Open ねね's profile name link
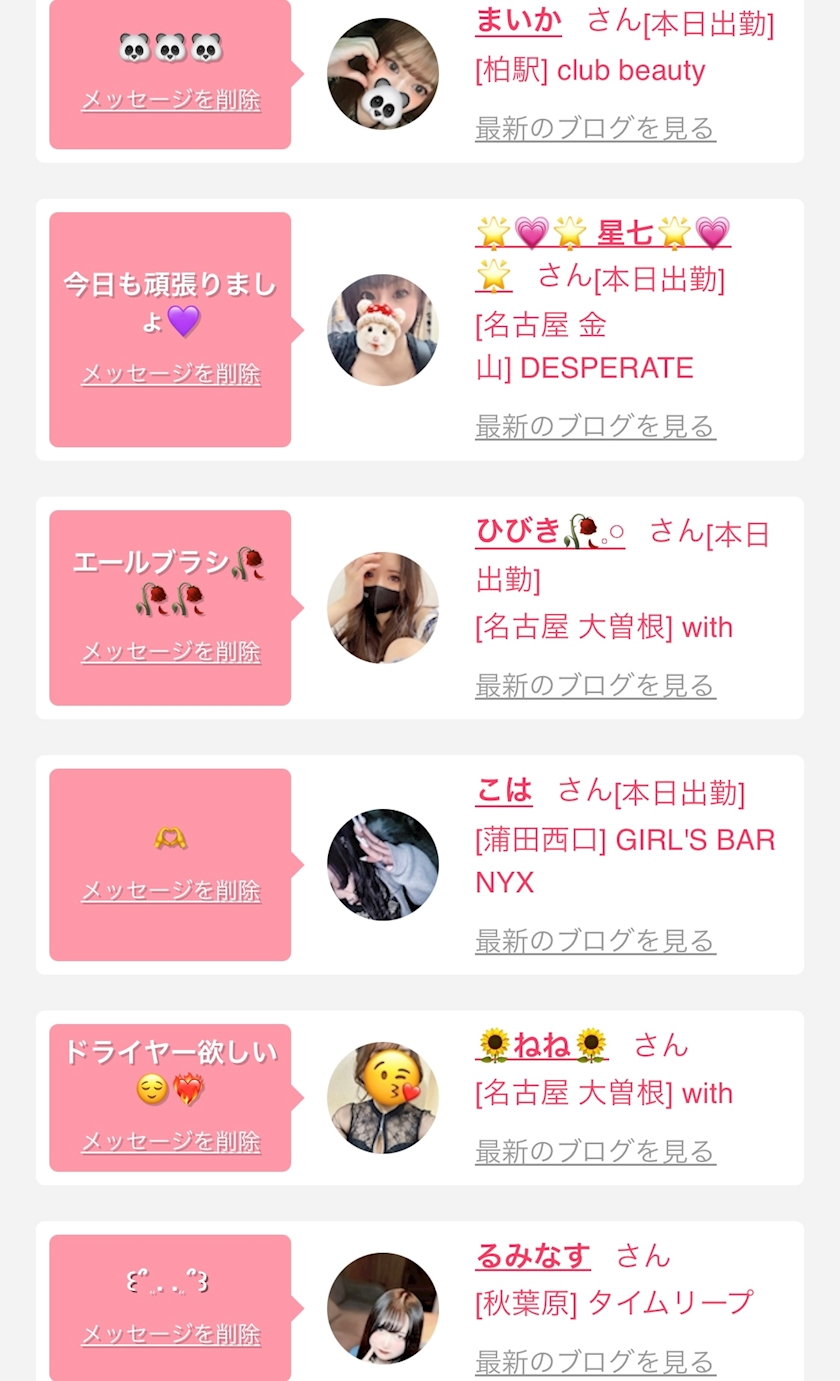This screenshot has width=840, height=1381. 542,1046
